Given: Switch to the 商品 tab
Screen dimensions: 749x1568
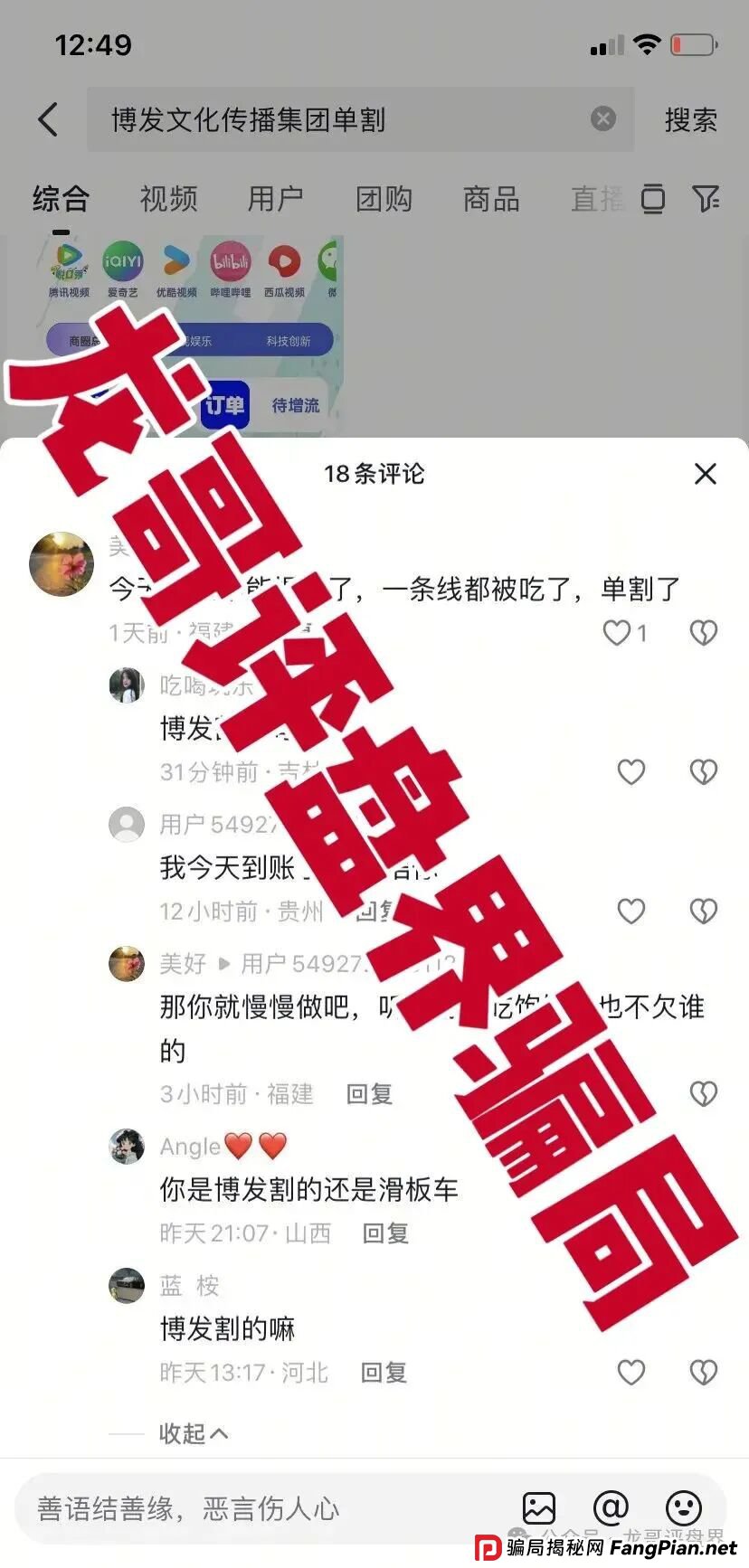Looking at the screenshot, I should point(491,199).
